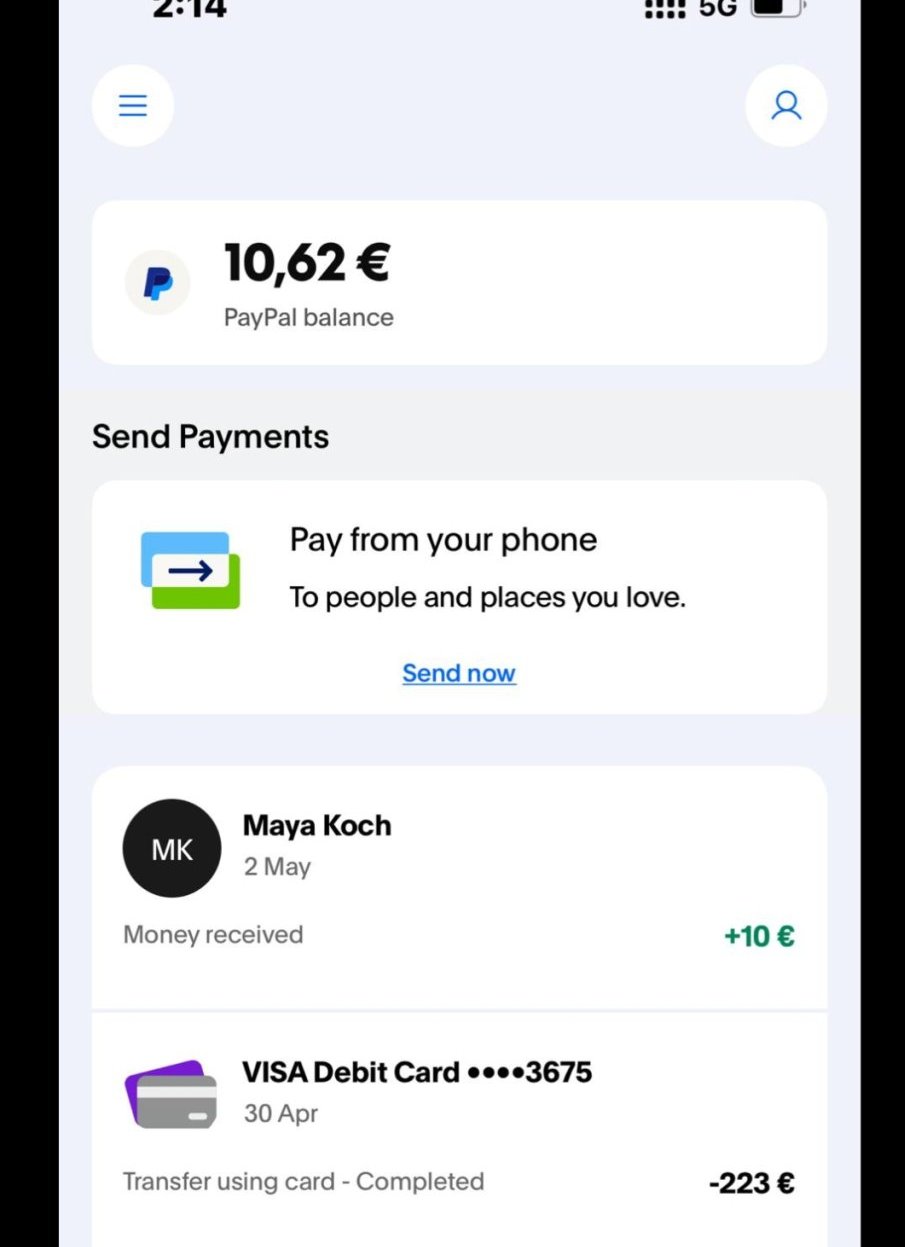The image size is (905, 1247).
Task: Open the profile account icon
Action: (x=786, y=106)
